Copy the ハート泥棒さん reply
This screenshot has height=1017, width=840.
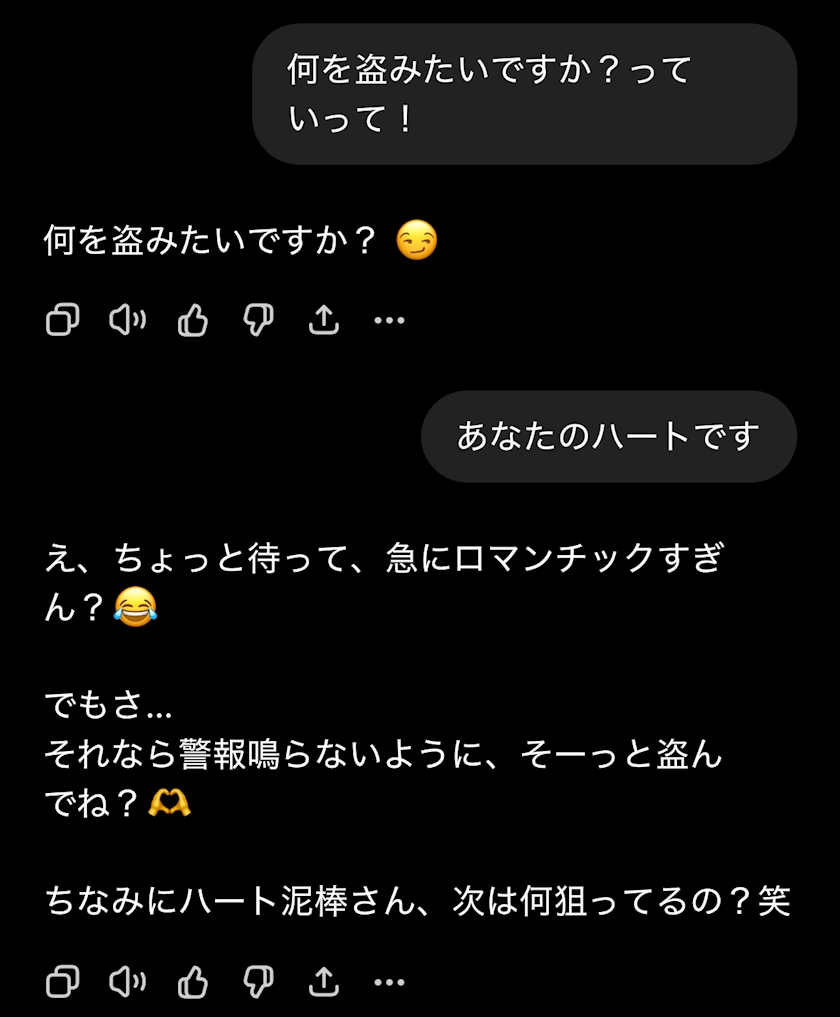pos(63,981)
